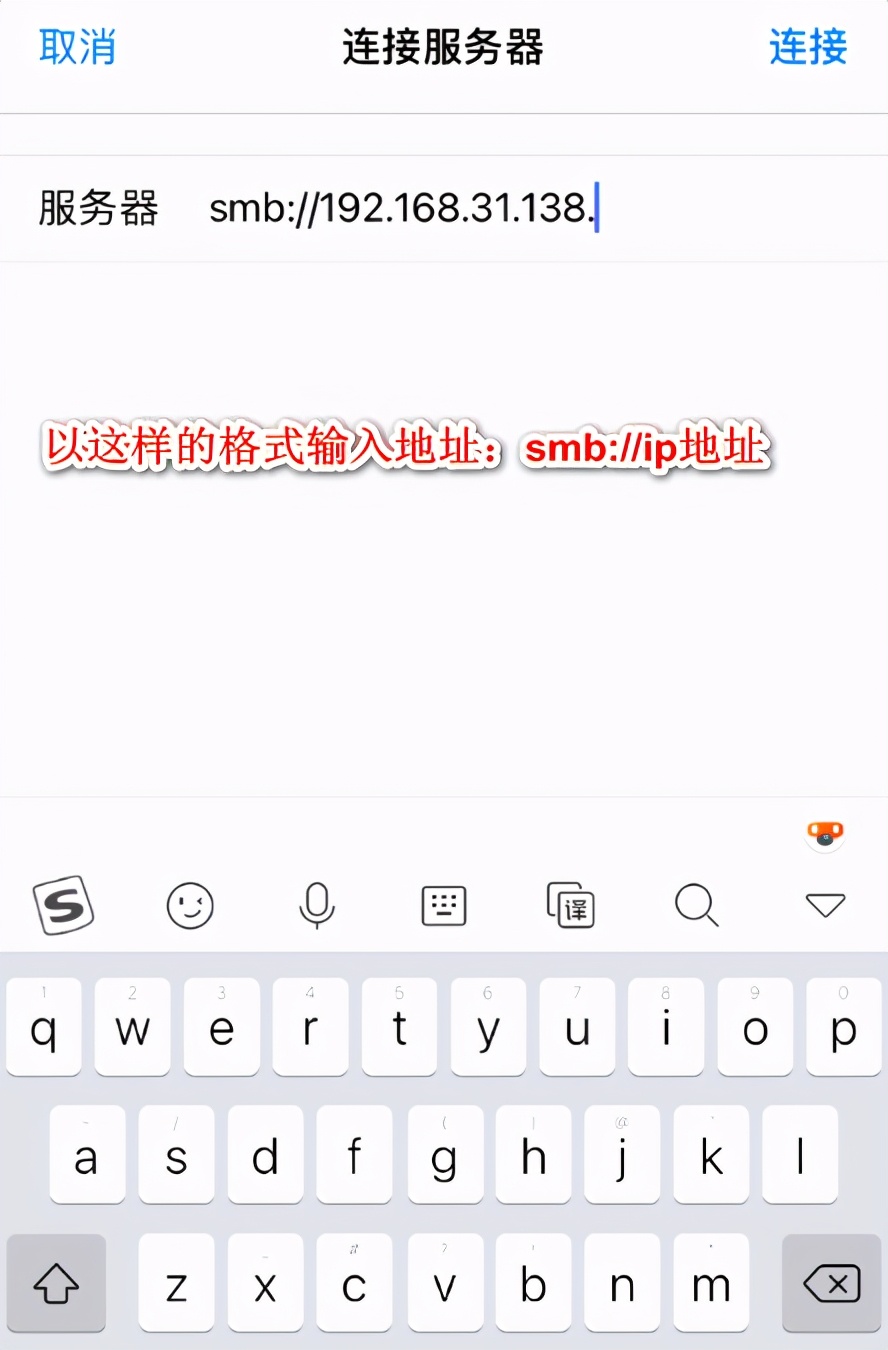
Task: Hide keyboard with the down triangle
Action: coord(825,906)
